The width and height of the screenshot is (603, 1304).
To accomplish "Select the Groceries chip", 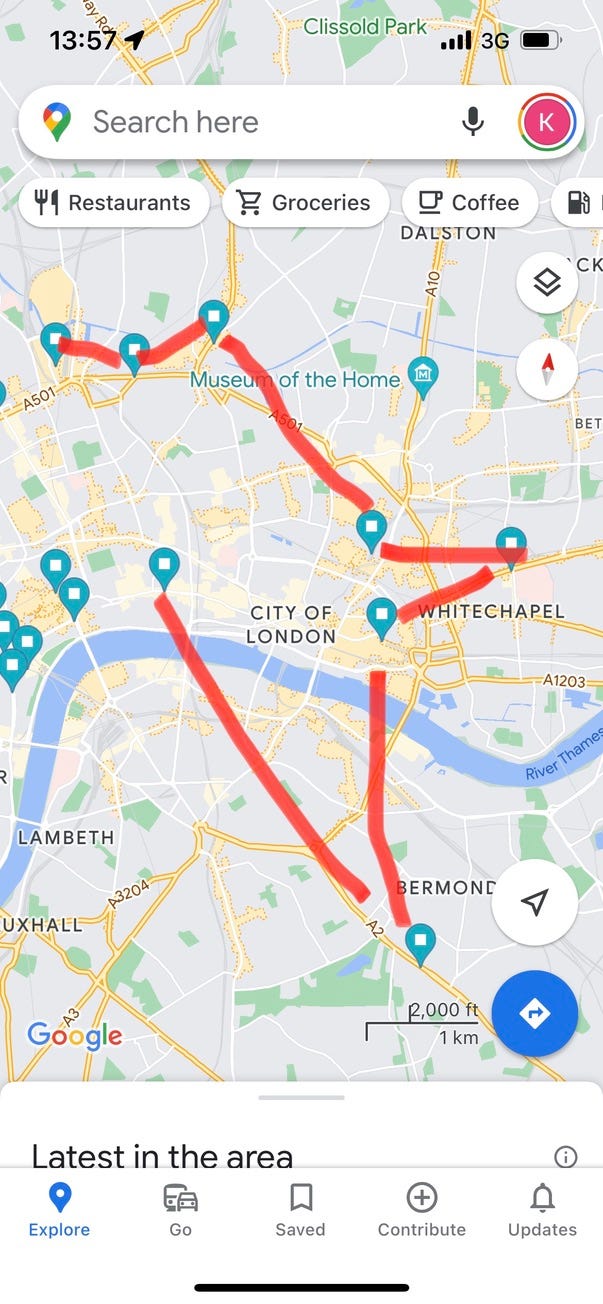I will (x=304, y=203).
